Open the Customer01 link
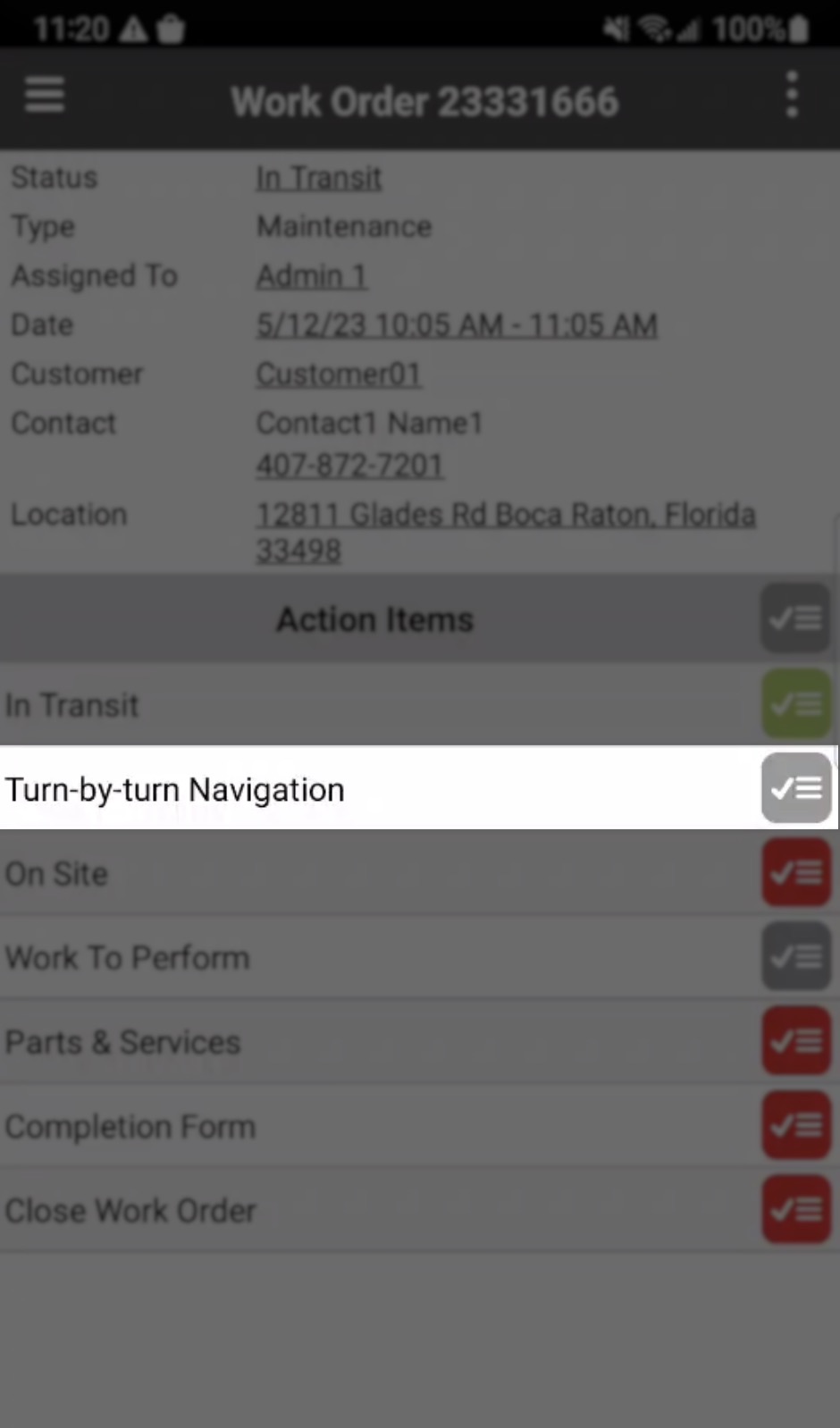The width and height of the screenshot is (840, 1428). [x=338, y=374]
